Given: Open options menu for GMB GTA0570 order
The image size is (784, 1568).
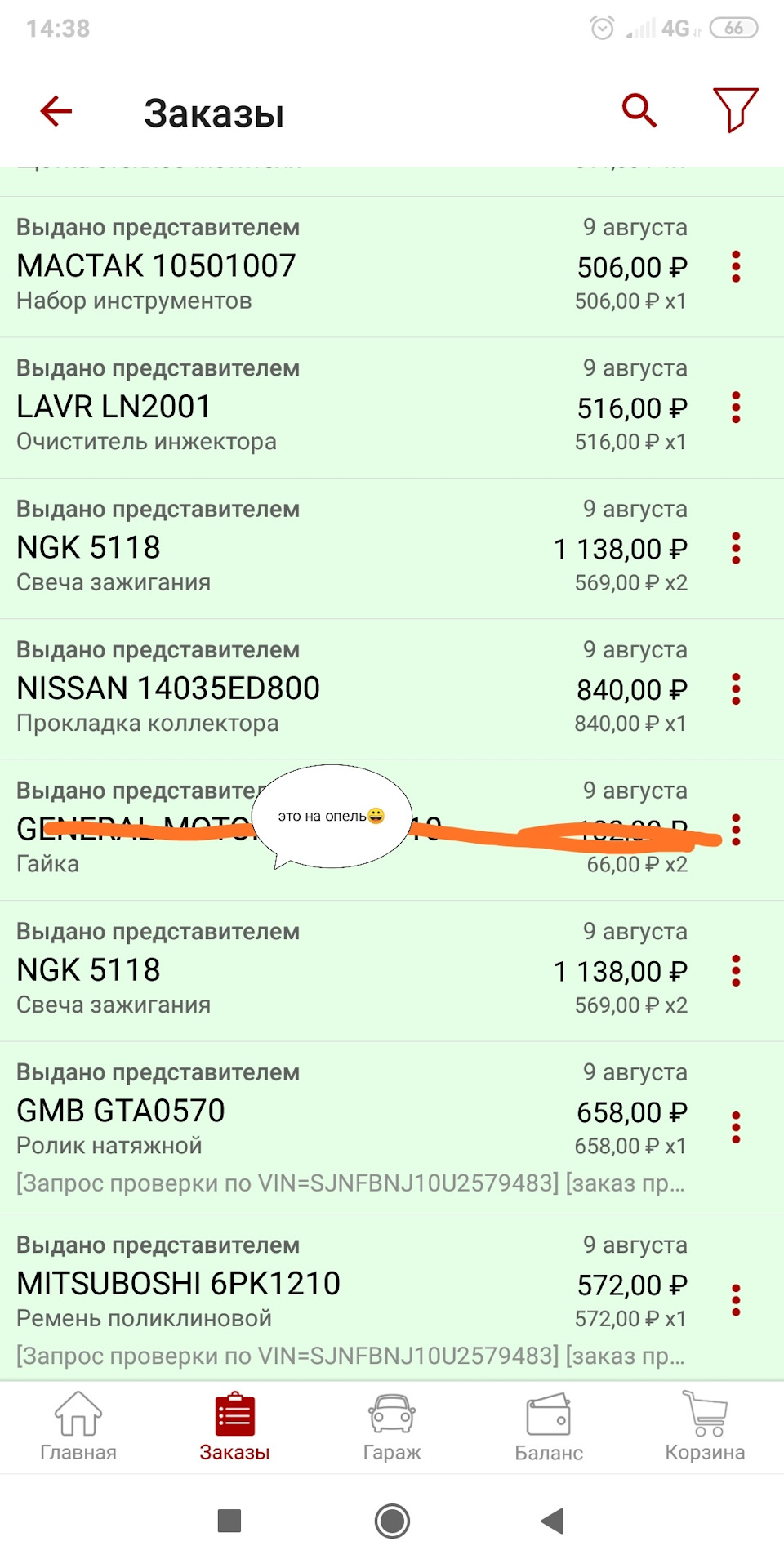Looking at the screenshot, I should click(x=736, y=1129).
